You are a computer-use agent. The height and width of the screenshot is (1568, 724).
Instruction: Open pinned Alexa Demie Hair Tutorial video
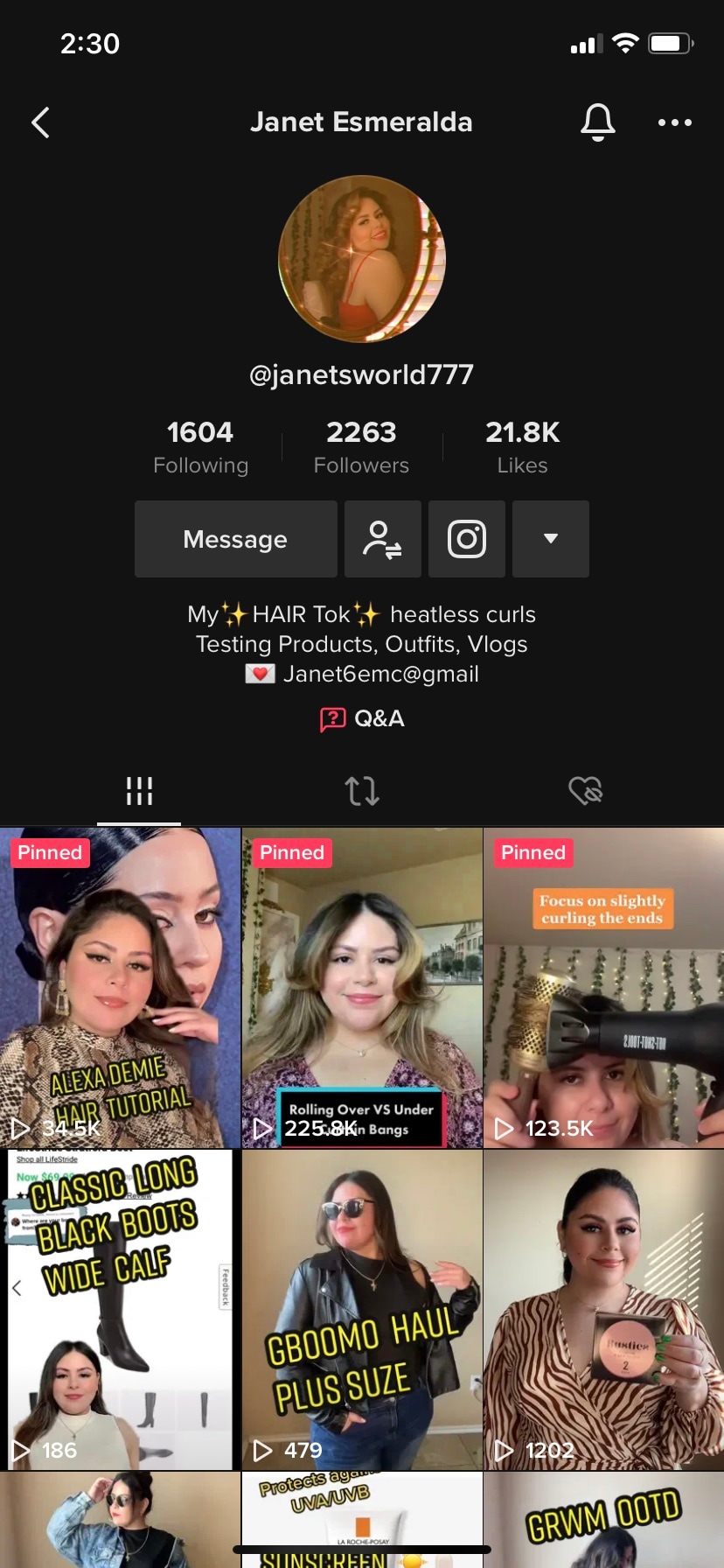120,989
